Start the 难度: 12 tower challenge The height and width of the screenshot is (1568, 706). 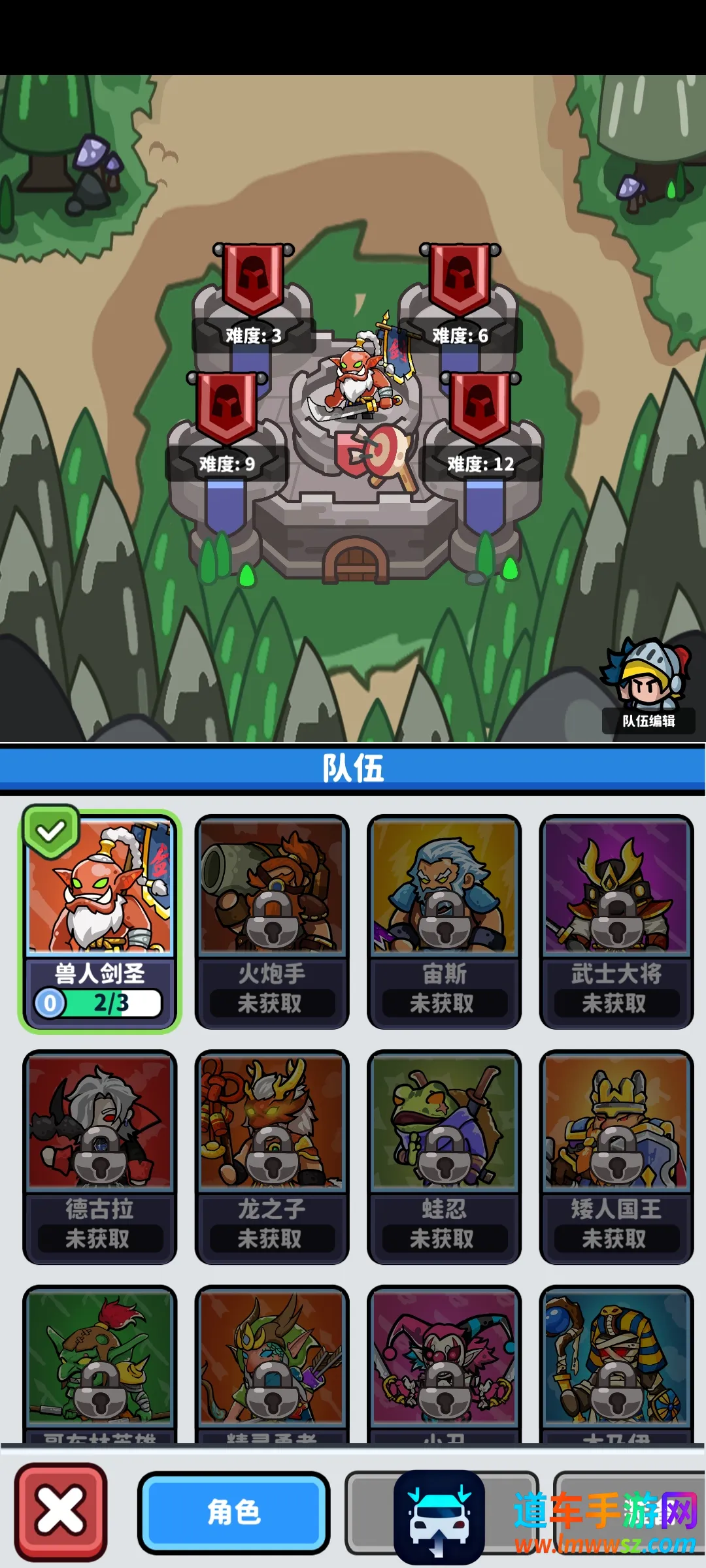[x=480, y=410]
